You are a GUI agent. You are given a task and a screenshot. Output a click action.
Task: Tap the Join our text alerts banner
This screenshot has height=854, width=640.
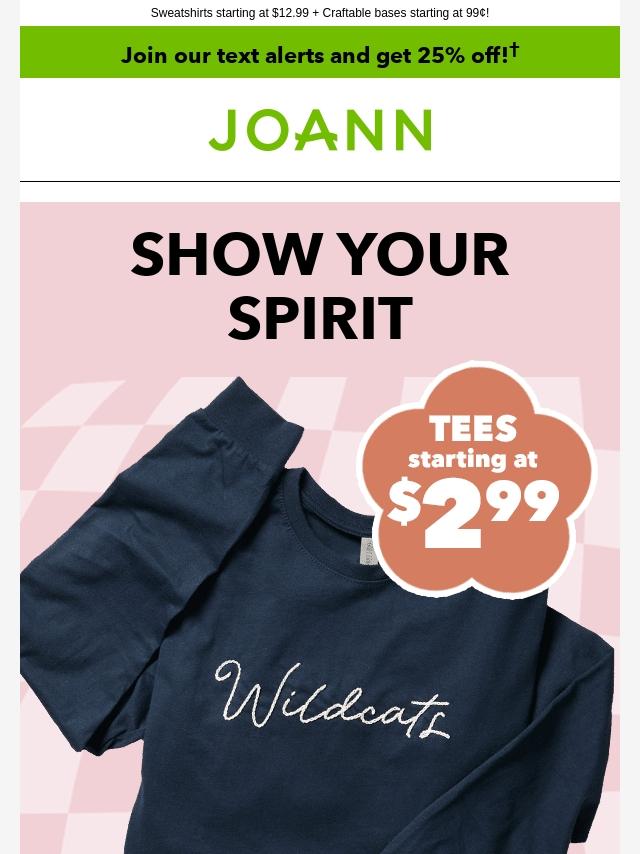click(320, 54)
